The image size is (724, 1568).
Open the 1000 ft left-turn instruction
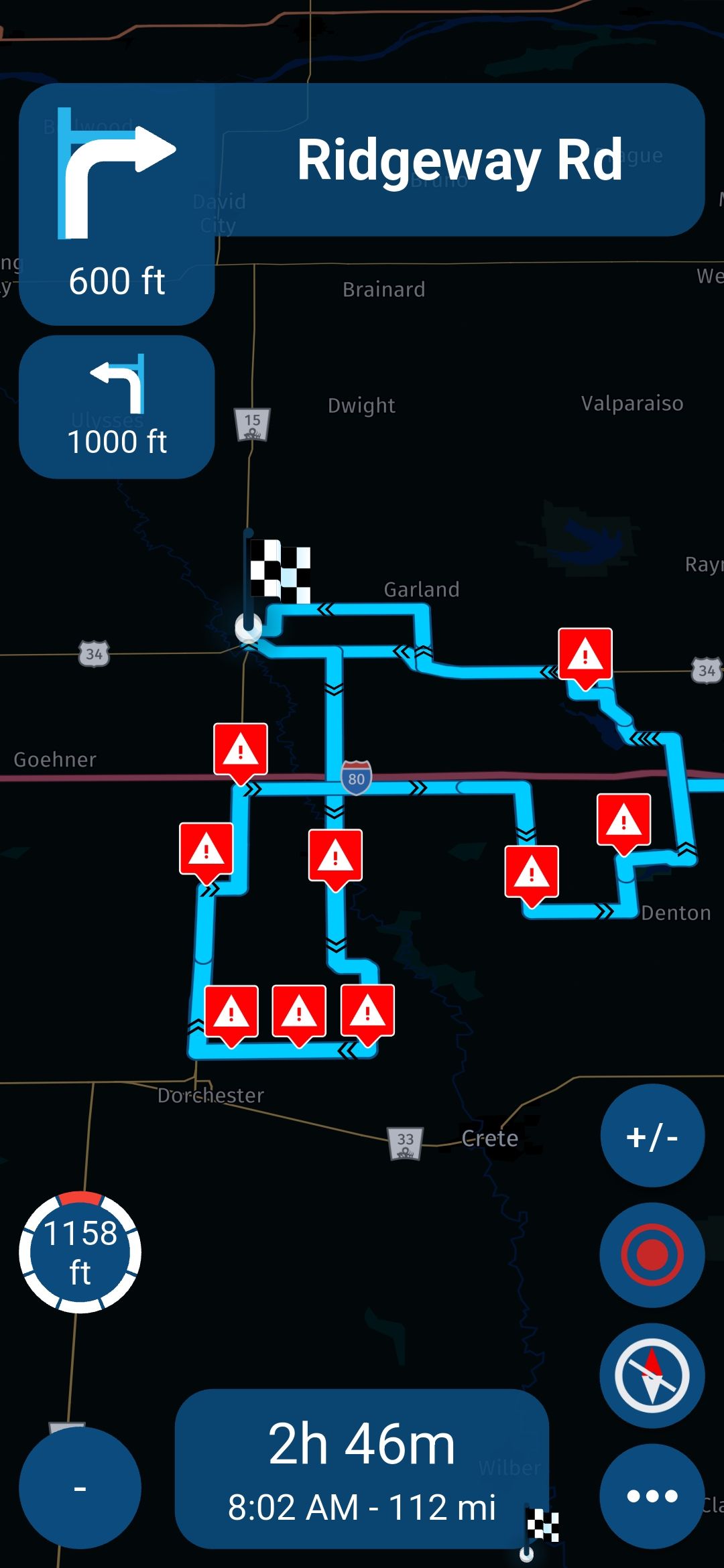point(117,407)
